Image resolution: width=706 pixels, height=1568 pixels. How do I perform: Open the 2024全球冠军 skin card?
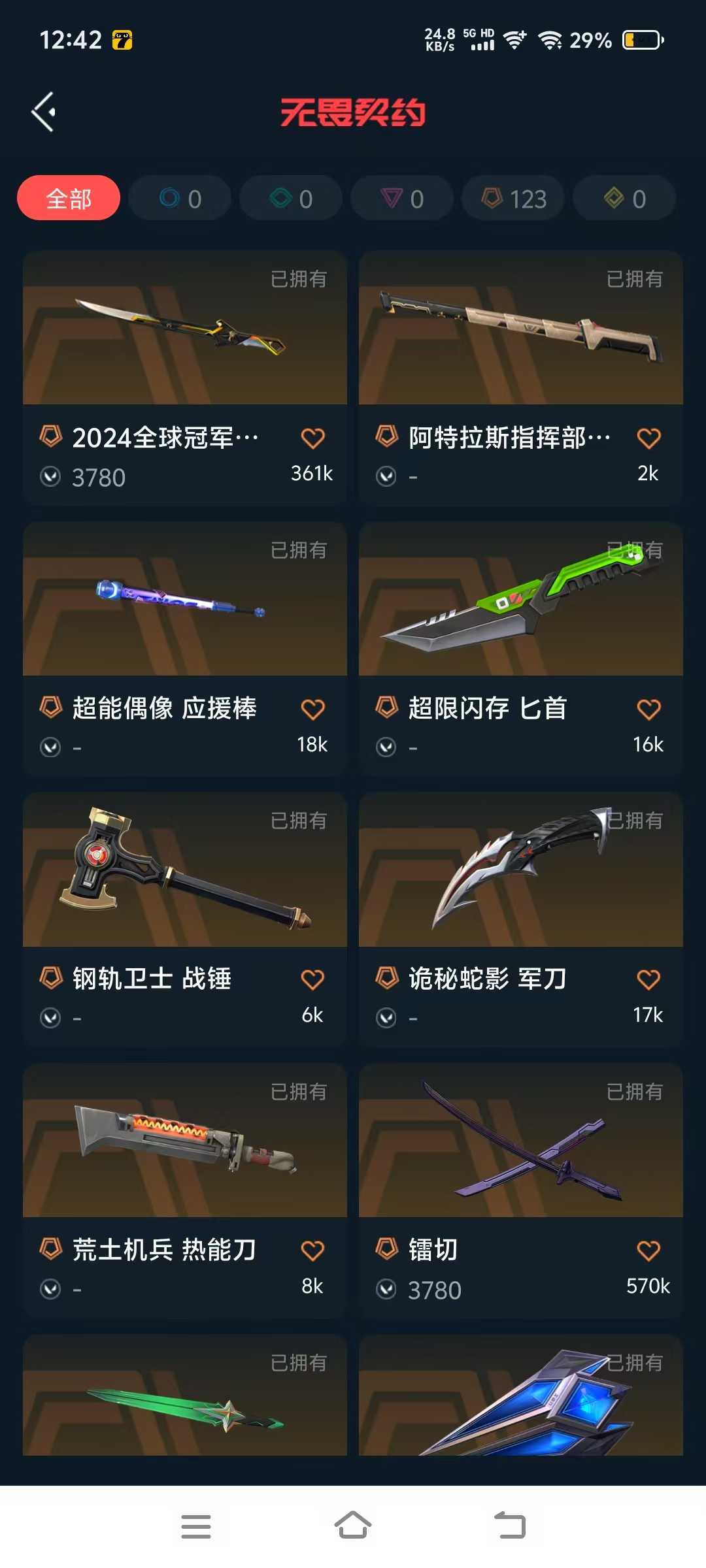tap(185, 378)
